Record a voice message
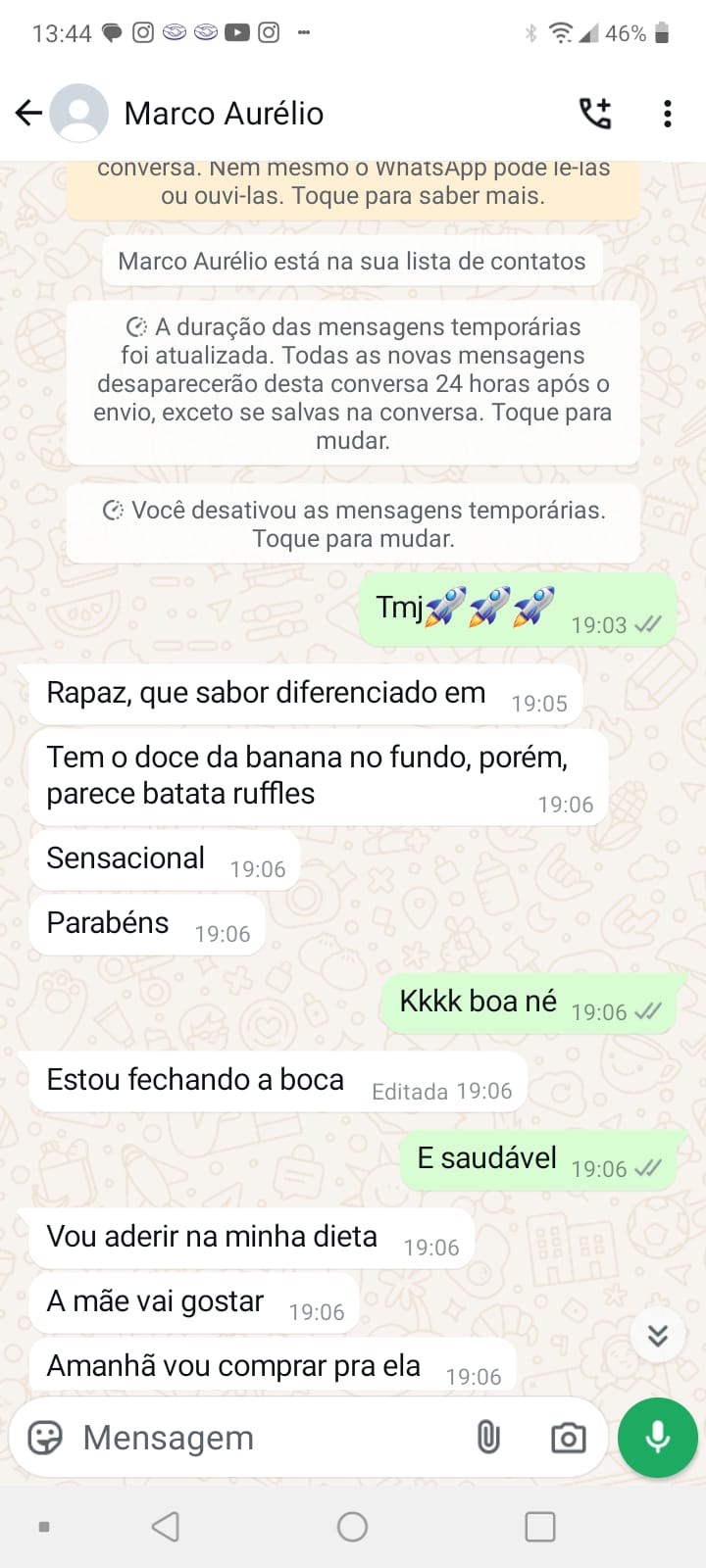The width and height of the screenshot is (706, 1568). 657,1438
